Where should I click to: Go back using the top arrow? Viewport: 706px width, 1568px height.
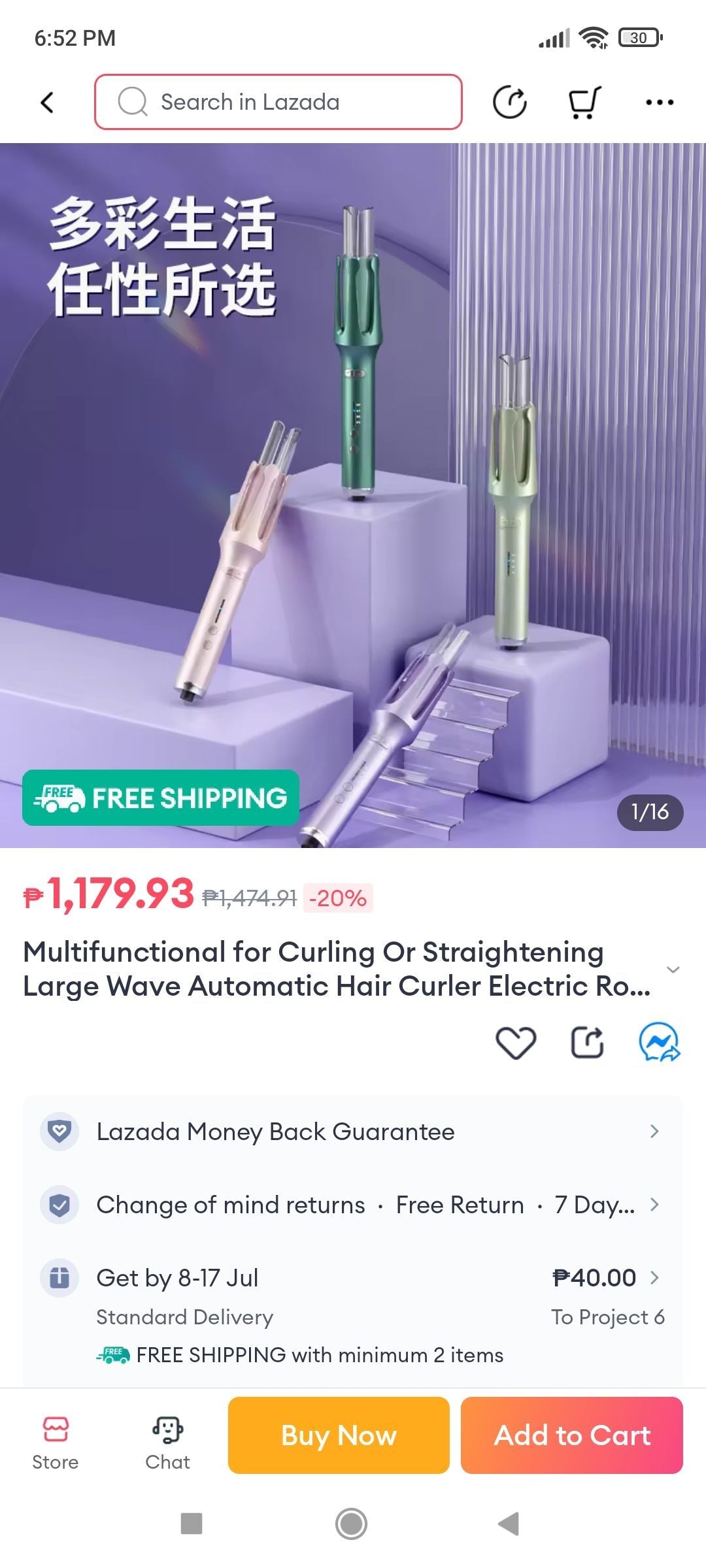tap(47, 102)
